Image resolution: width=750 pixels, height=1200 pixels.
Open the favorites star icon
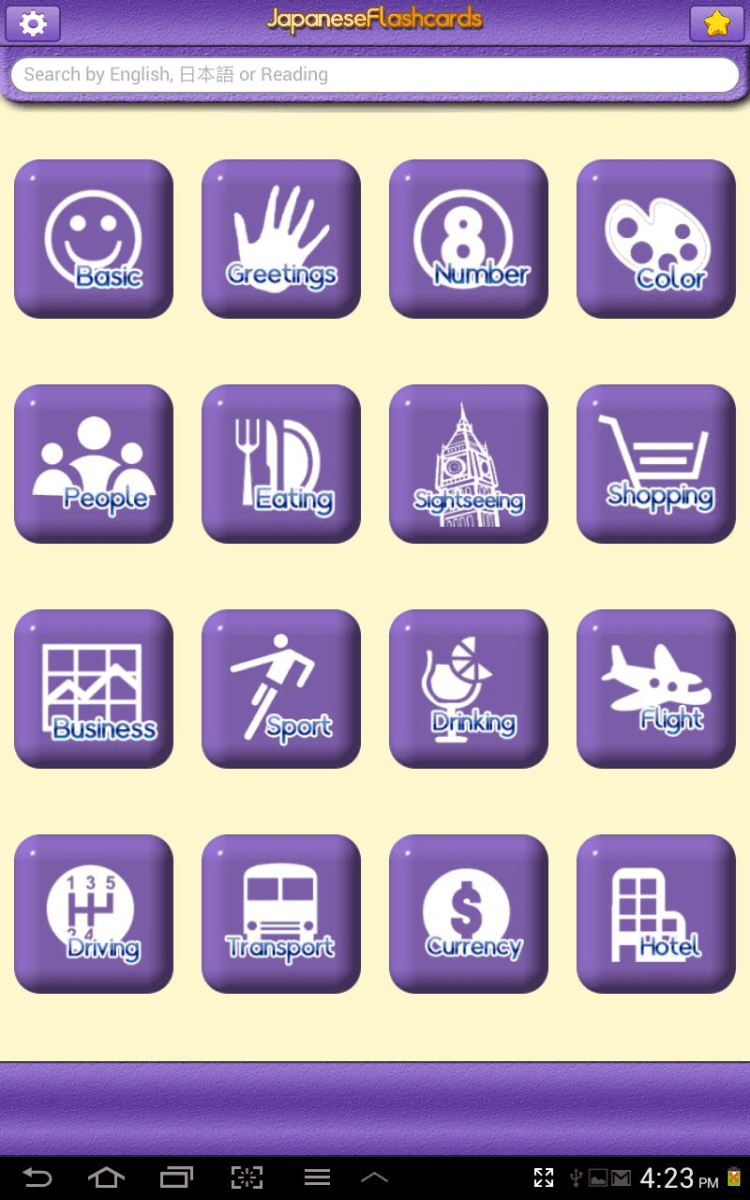point(716,23)
